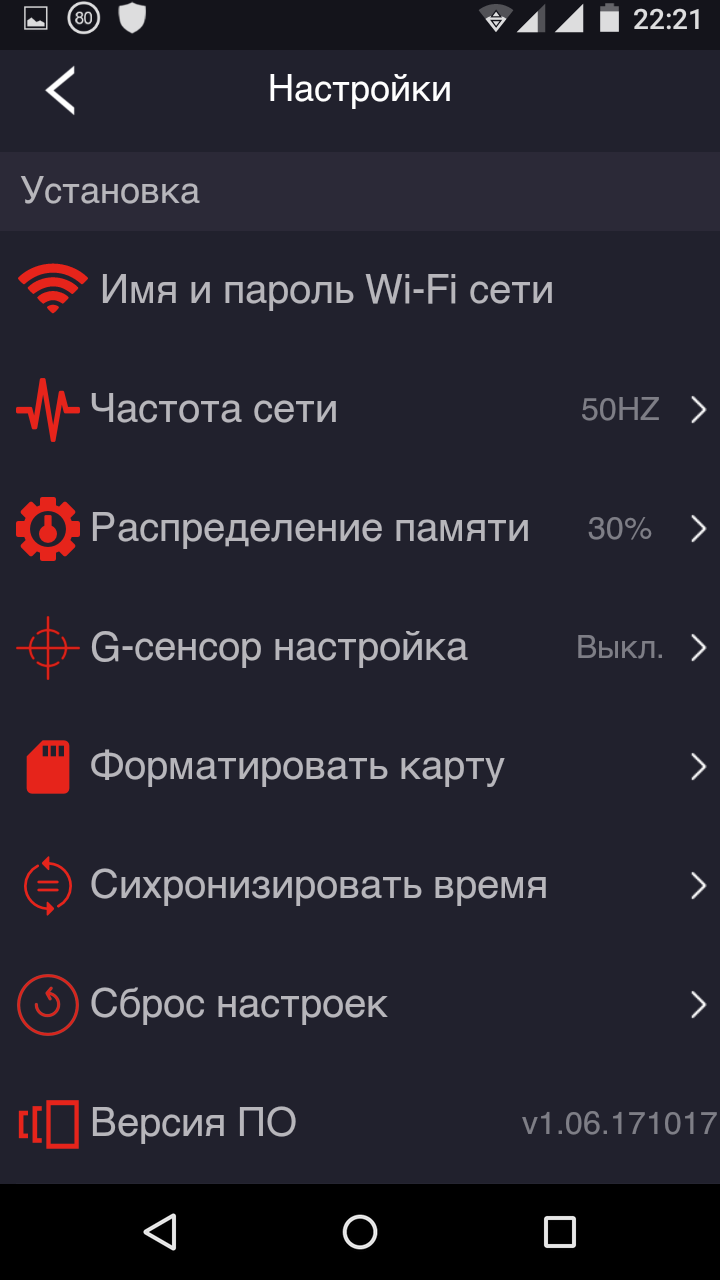Viewport: 720px width, 1280px height.
Task: Open G-сенсор настройка
Action: click(x=360, y=648)
